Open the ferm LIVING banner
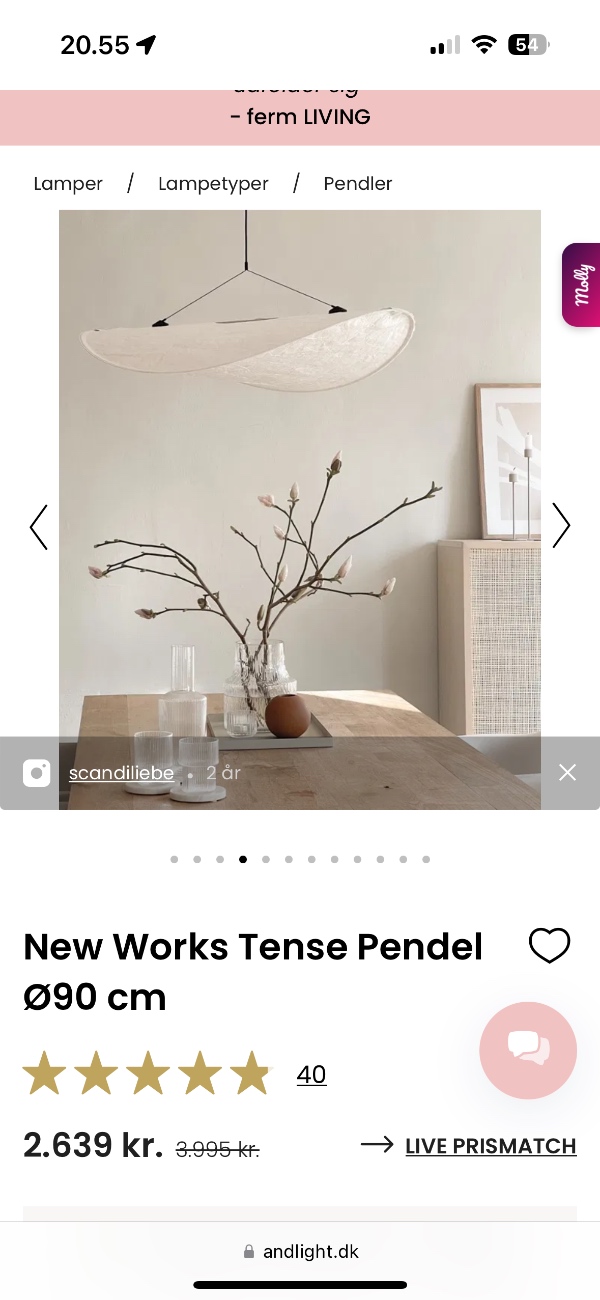The height and width of the screenshot is (1300, 600). pos(300,117)
